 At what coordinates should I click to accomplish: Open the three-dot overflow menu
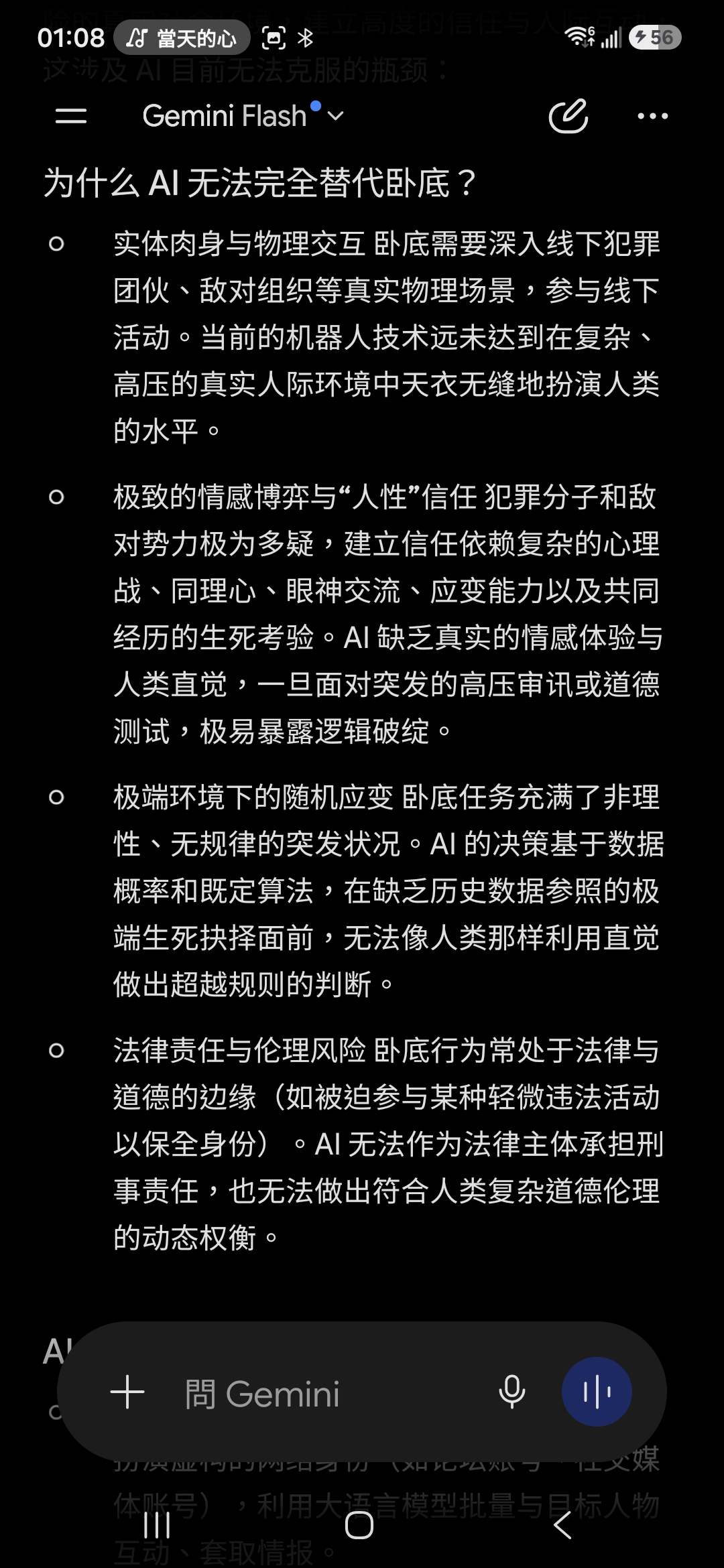click(652, 116)
